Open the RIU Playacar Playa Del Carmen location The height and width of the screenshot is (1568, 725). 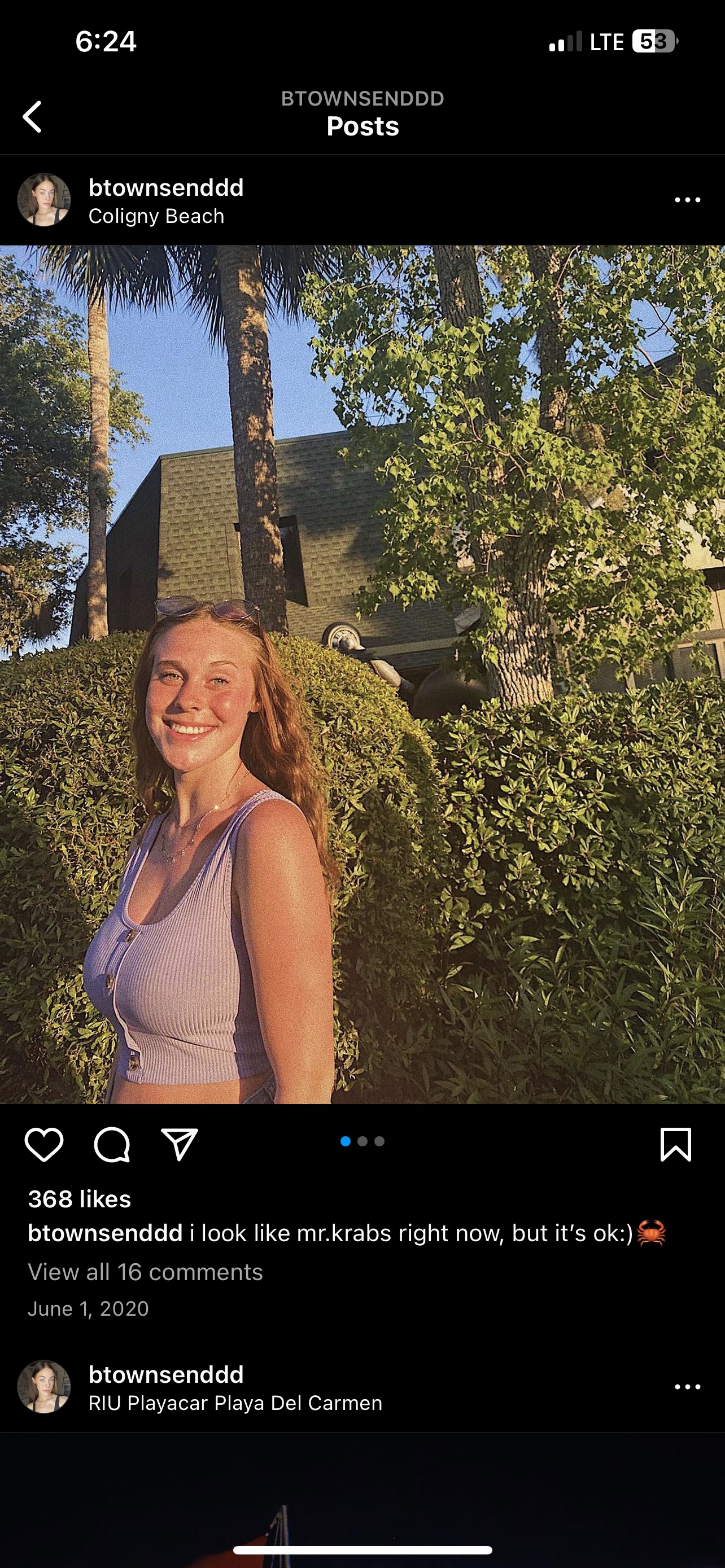pos(235,1403)
